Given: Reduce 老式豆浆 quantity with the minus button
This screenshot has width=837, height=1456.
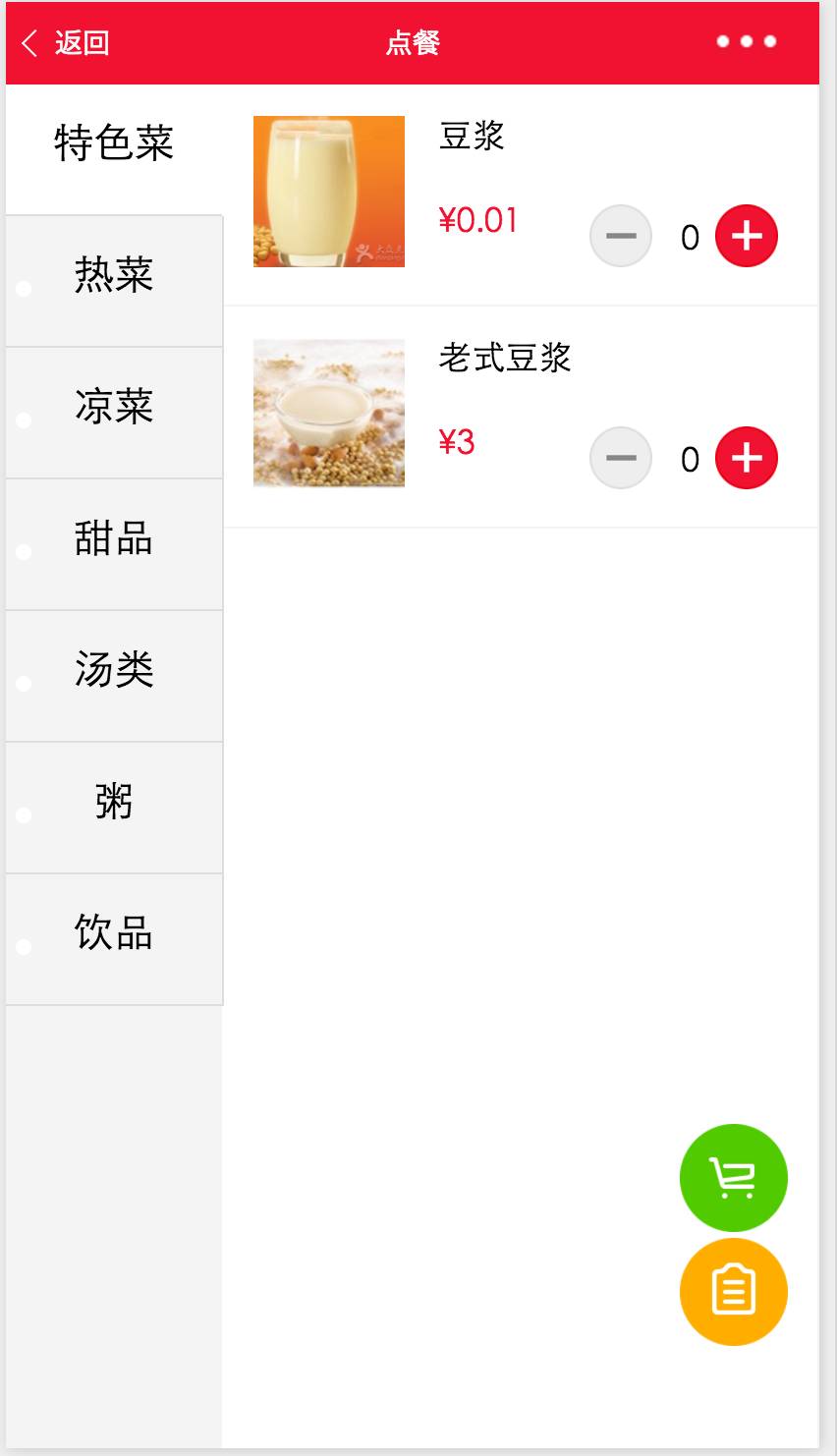Looking at the screenshot, I should point(621,458).
